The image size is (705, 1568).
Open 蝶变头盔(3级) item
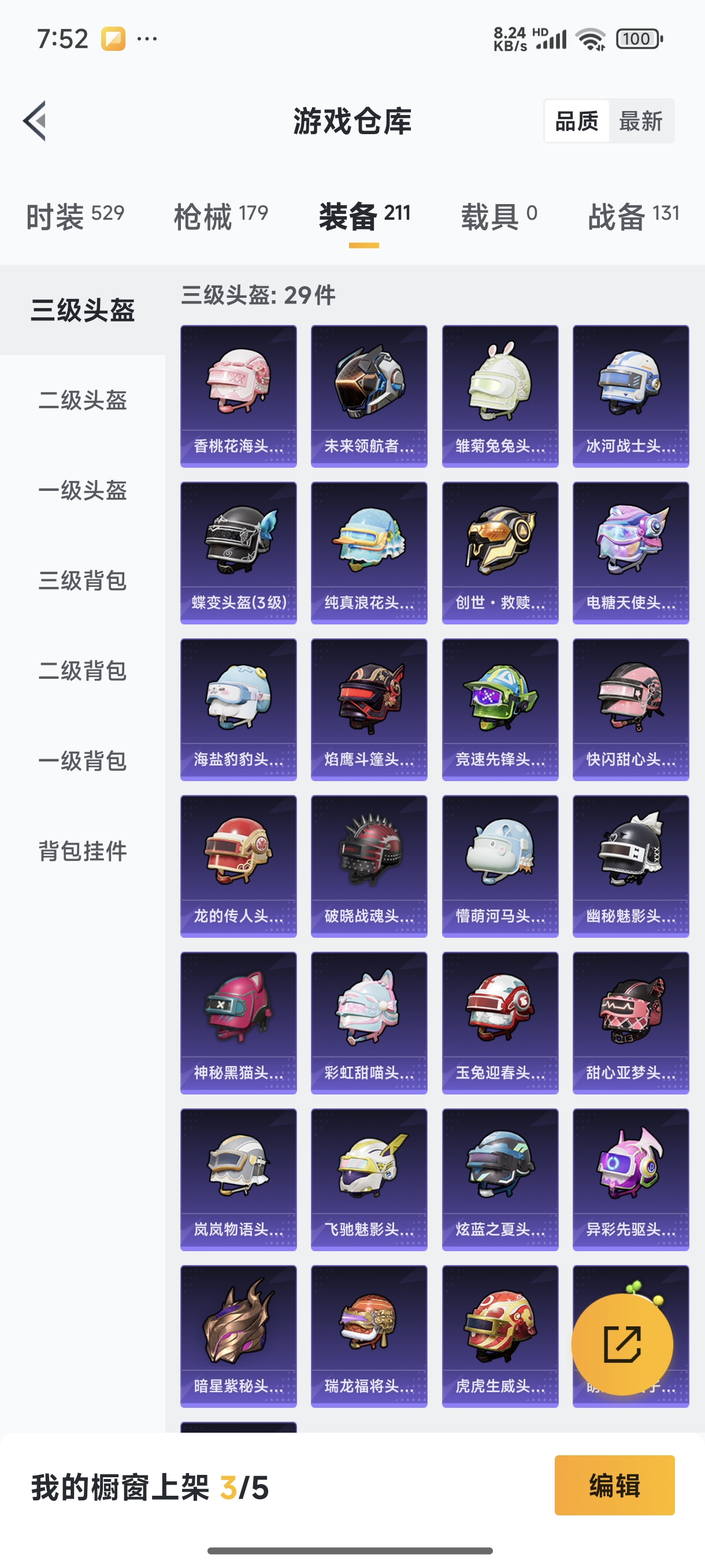pos(239,553)
